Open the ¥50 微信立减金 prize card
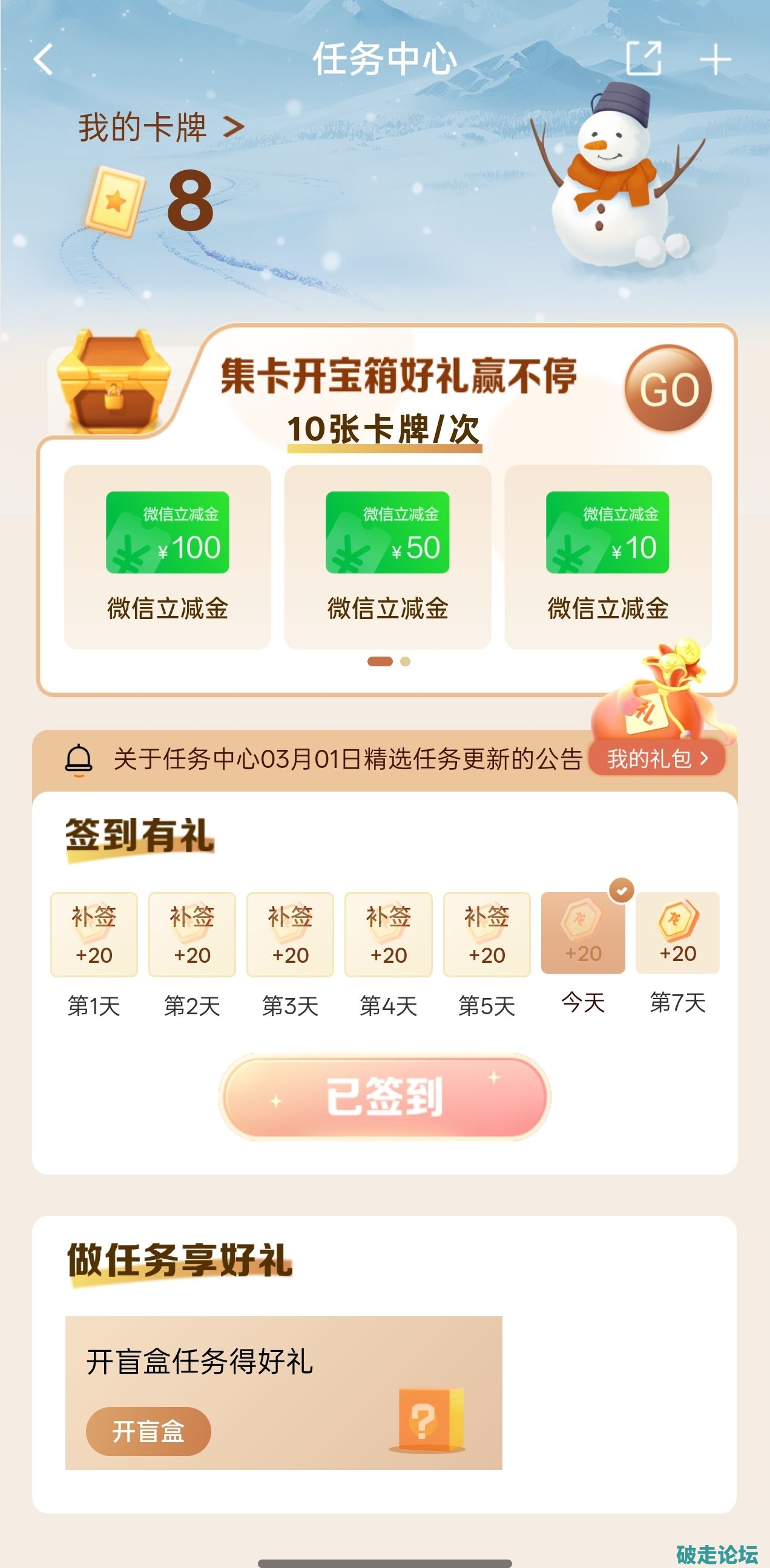This screenshot has height=1568, width=770. coord(388,556)
